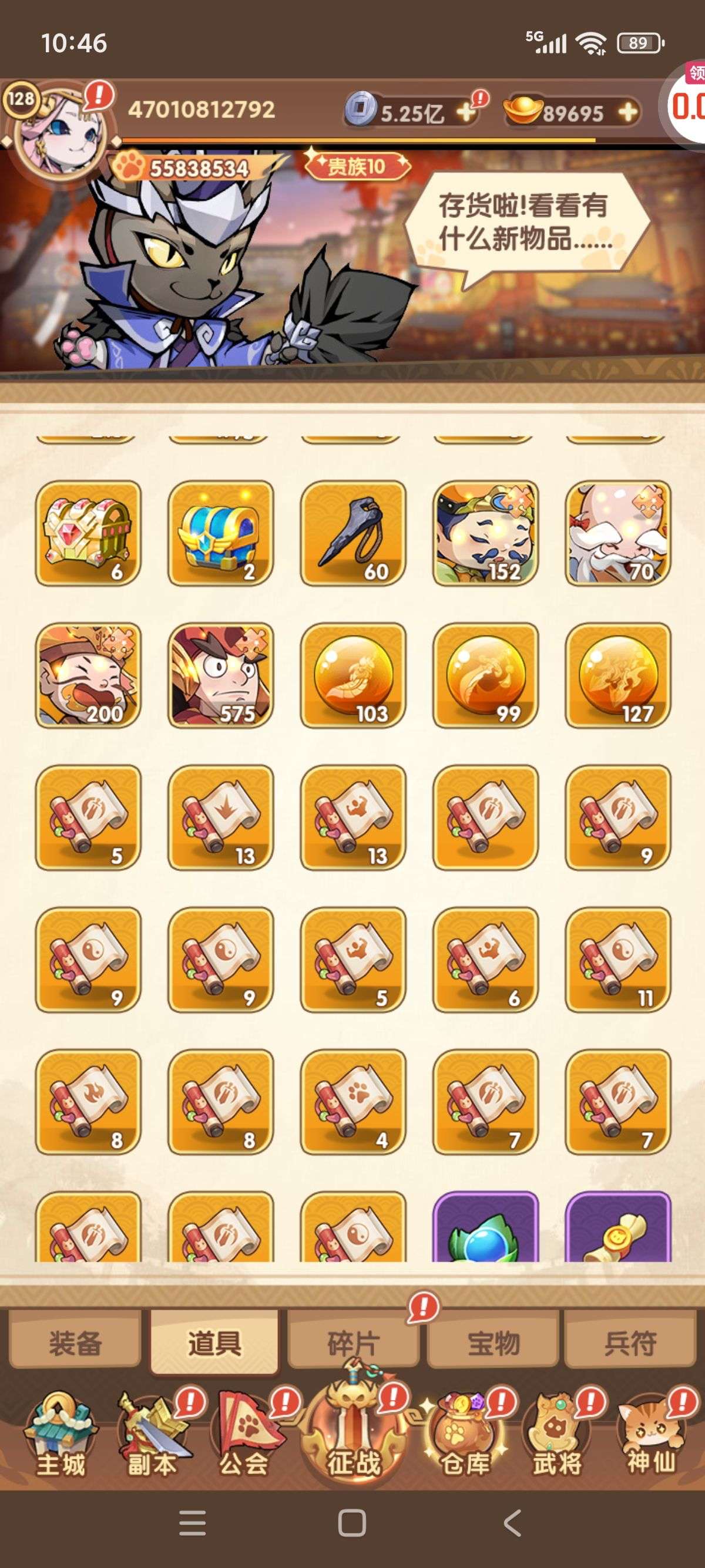Go back with the system back button
This screenshot has width=705, height=1568.
pyautogui.click(x=513, y=1523)
